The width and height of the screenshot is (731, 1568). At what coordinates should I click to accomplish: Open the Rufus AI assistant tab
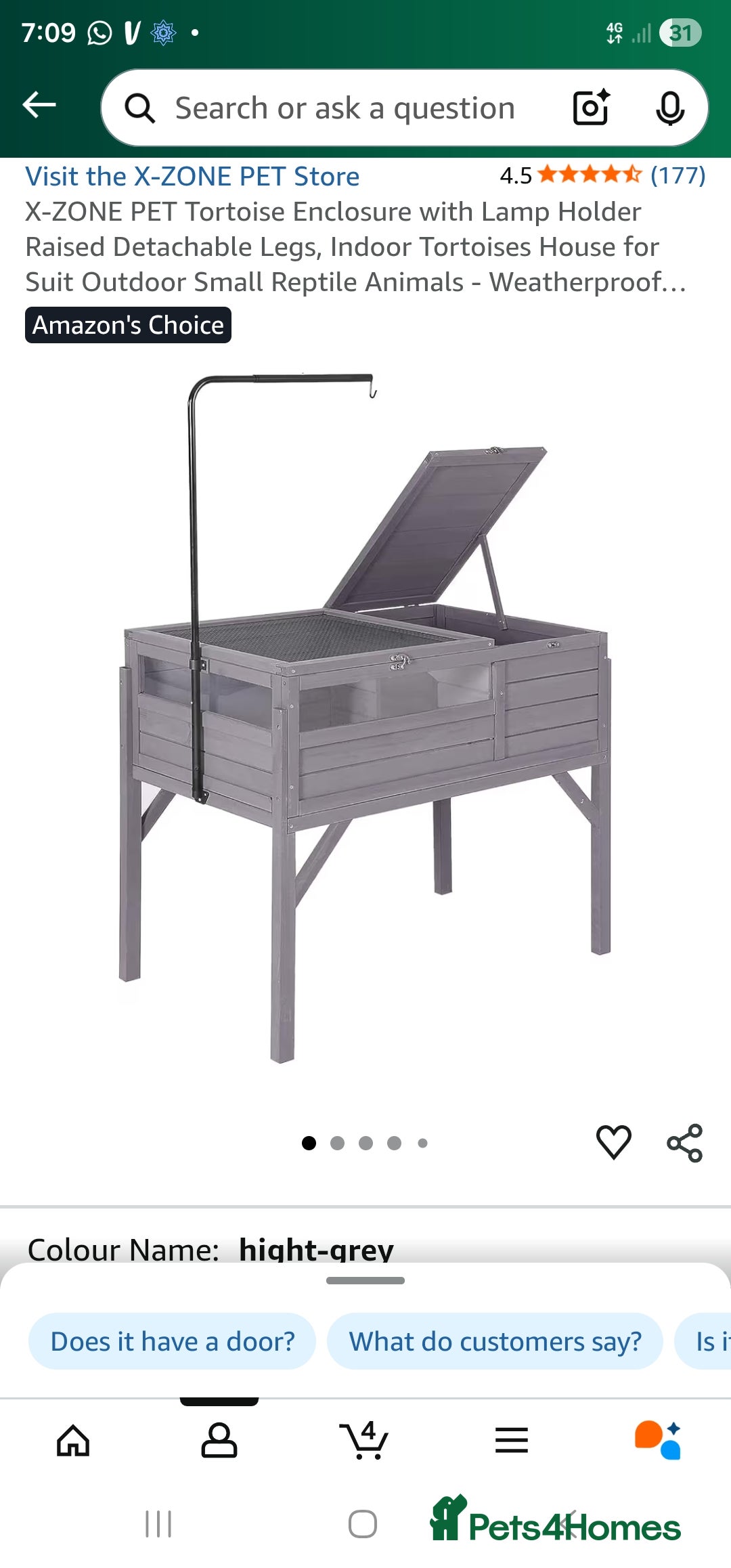coord(657,1440)
